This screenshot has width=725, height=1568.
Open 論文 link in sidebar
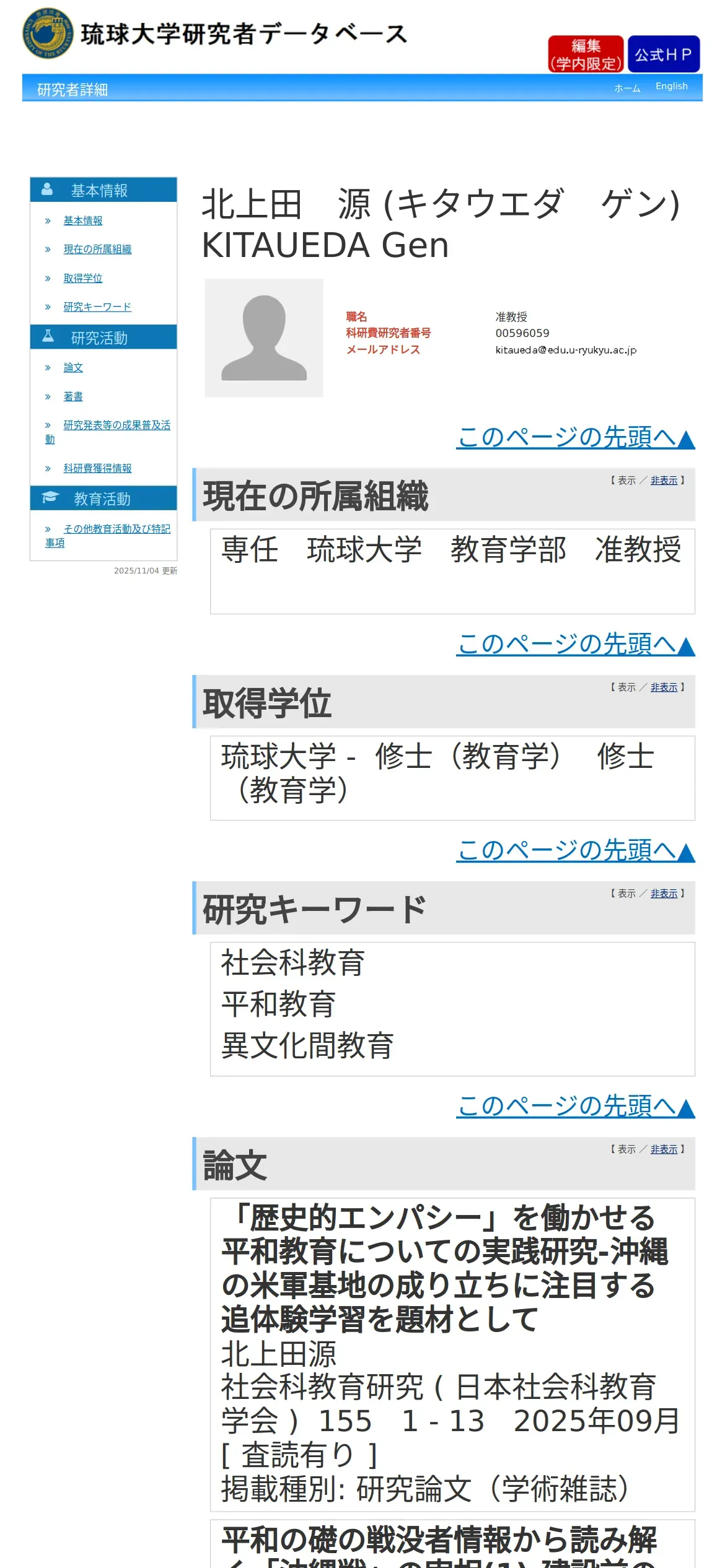(x=73, y=367)
